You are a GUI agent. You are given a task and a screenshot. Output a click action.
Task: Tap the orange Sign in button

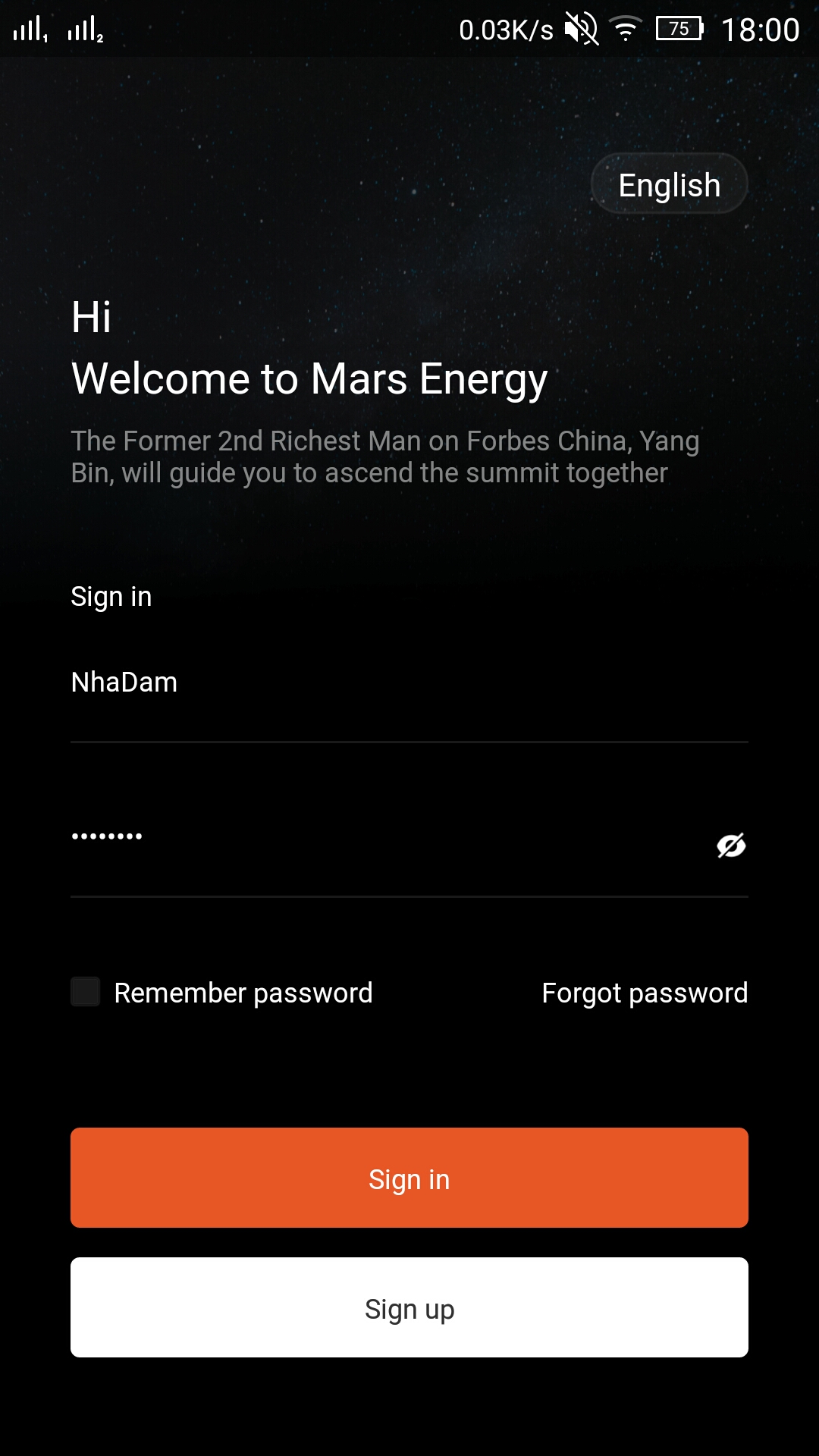(409, 1178)
